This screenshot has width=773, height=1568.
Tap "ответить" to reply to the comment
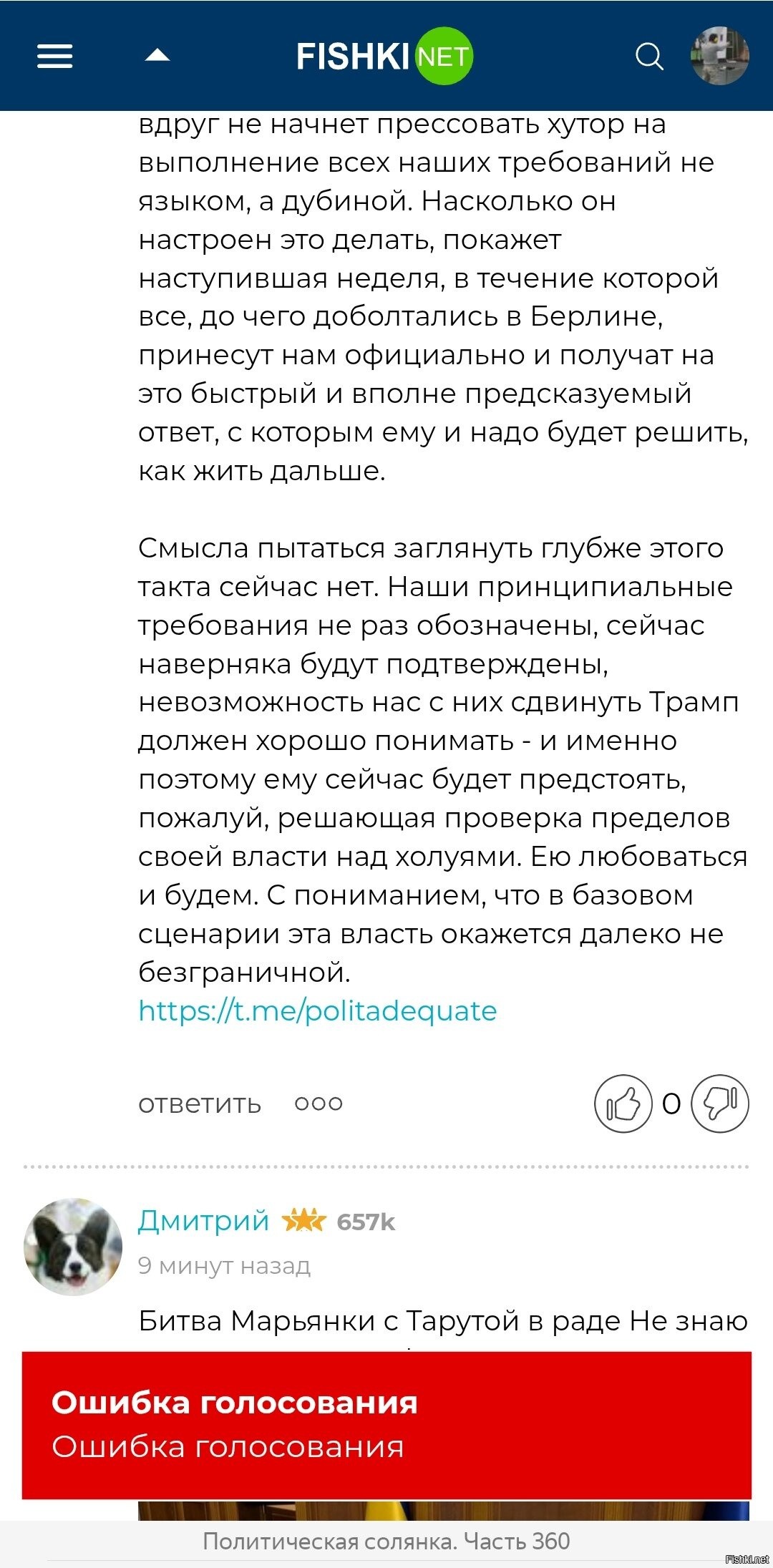(x=200, y=1104)
